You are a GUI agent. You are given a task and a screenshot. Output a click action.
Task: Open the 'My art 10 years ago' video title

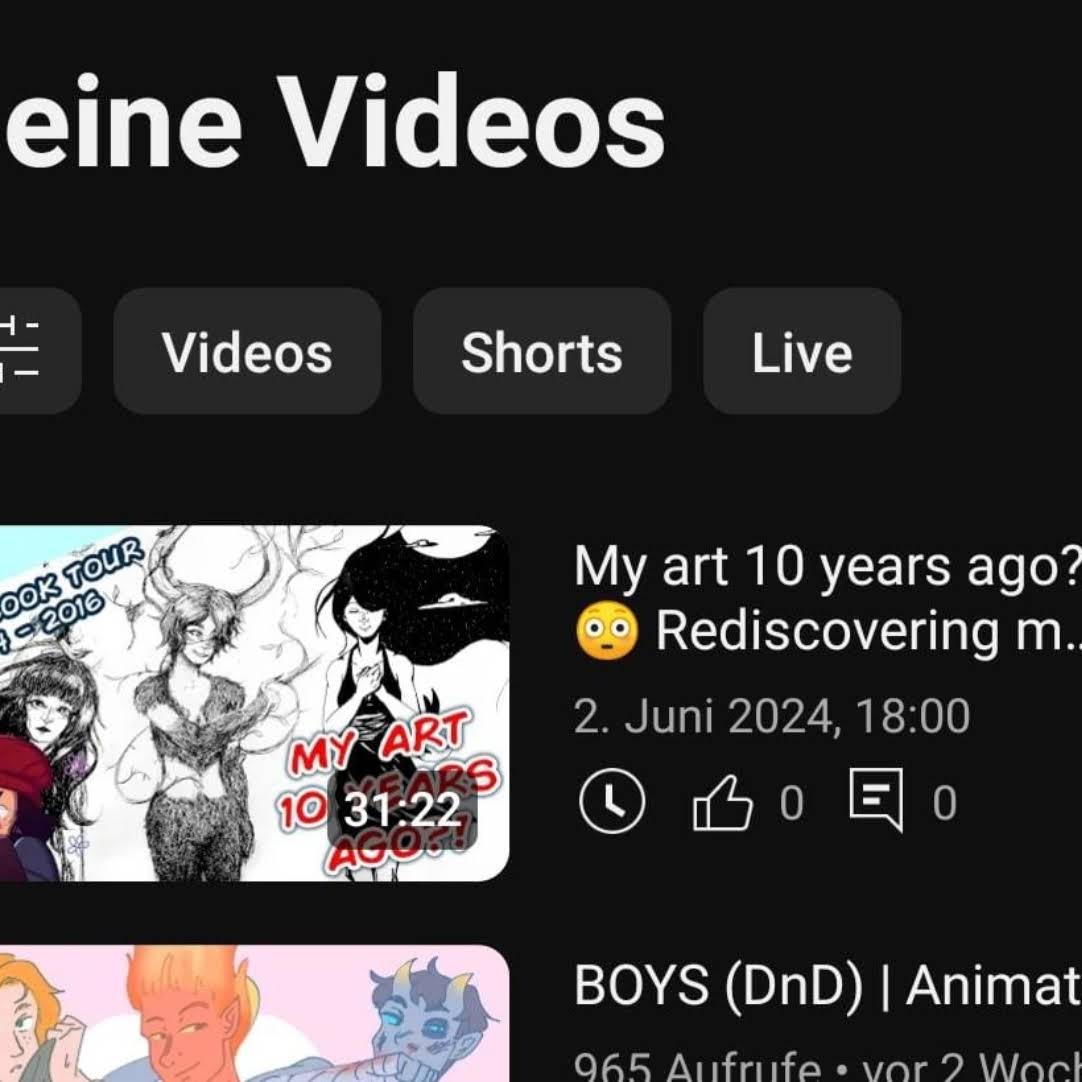tap(826, 598)
